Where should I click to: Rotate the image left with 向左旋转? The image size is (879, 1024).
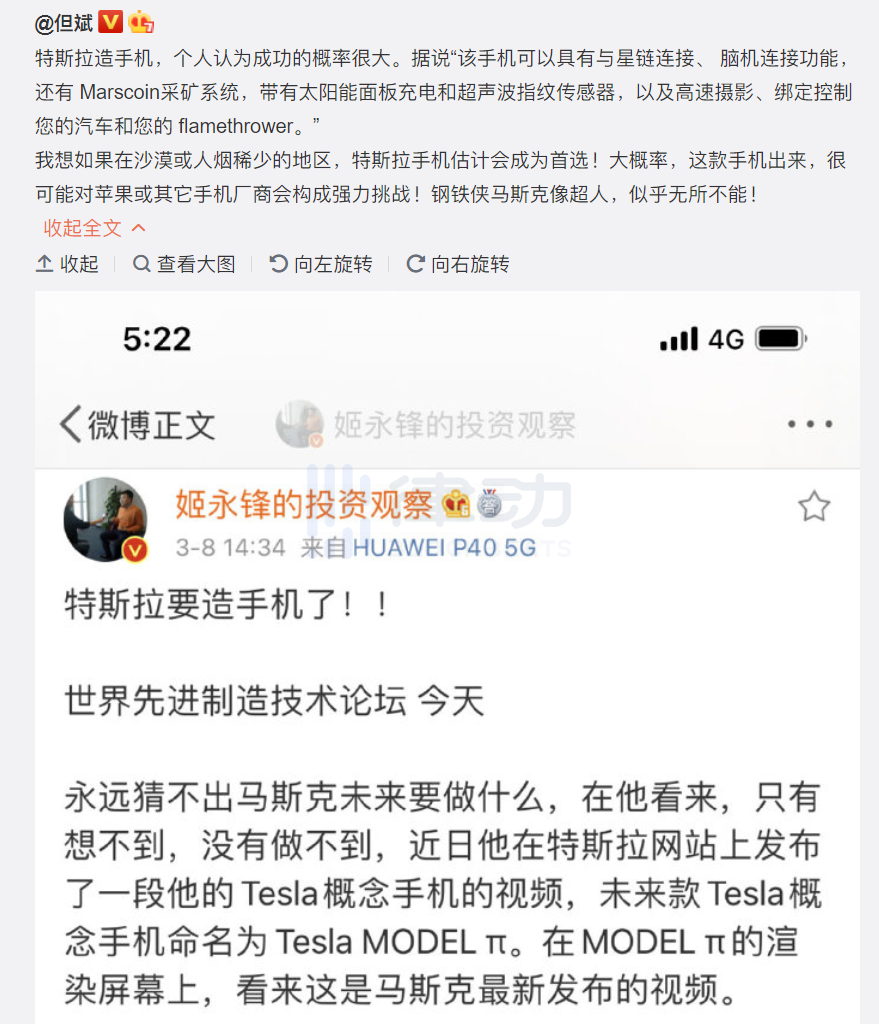point(321,264)
